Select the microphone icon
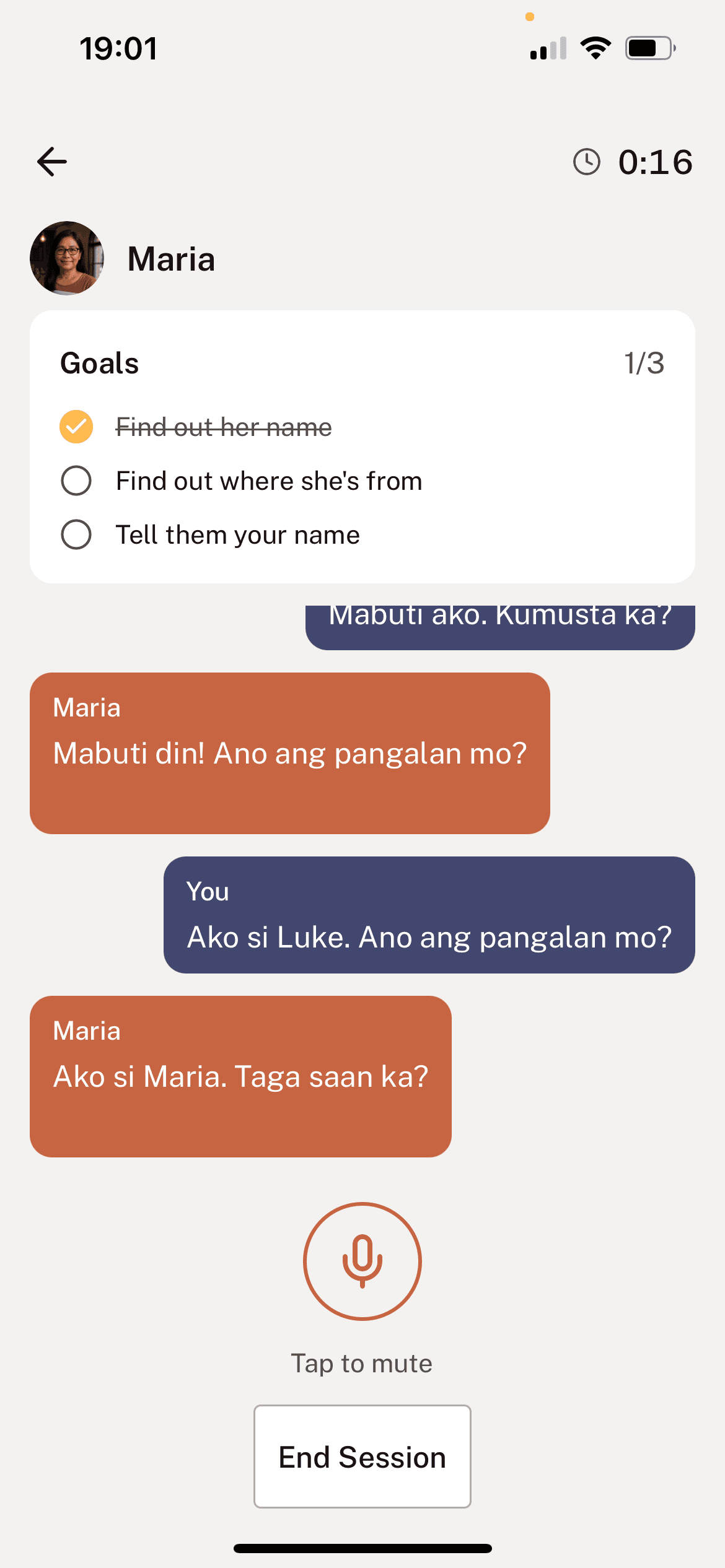This screenshot has height=1568, width=725. click(x=362, y=1261)
